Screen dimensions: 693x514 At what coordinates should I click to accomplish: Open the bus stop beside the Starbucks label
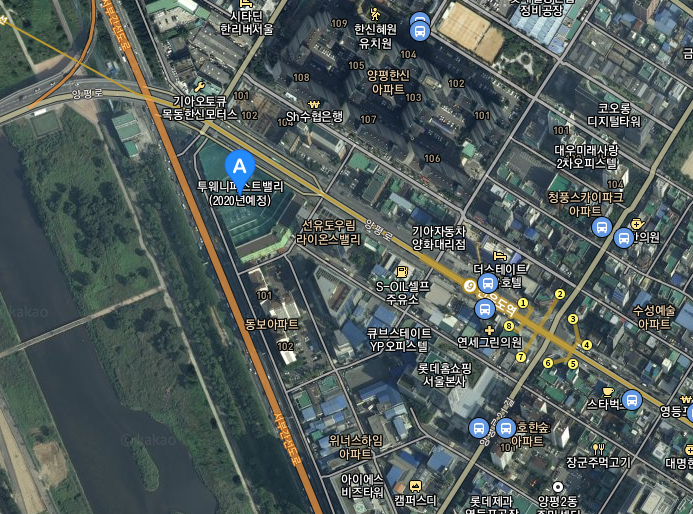tap(631, 399)
